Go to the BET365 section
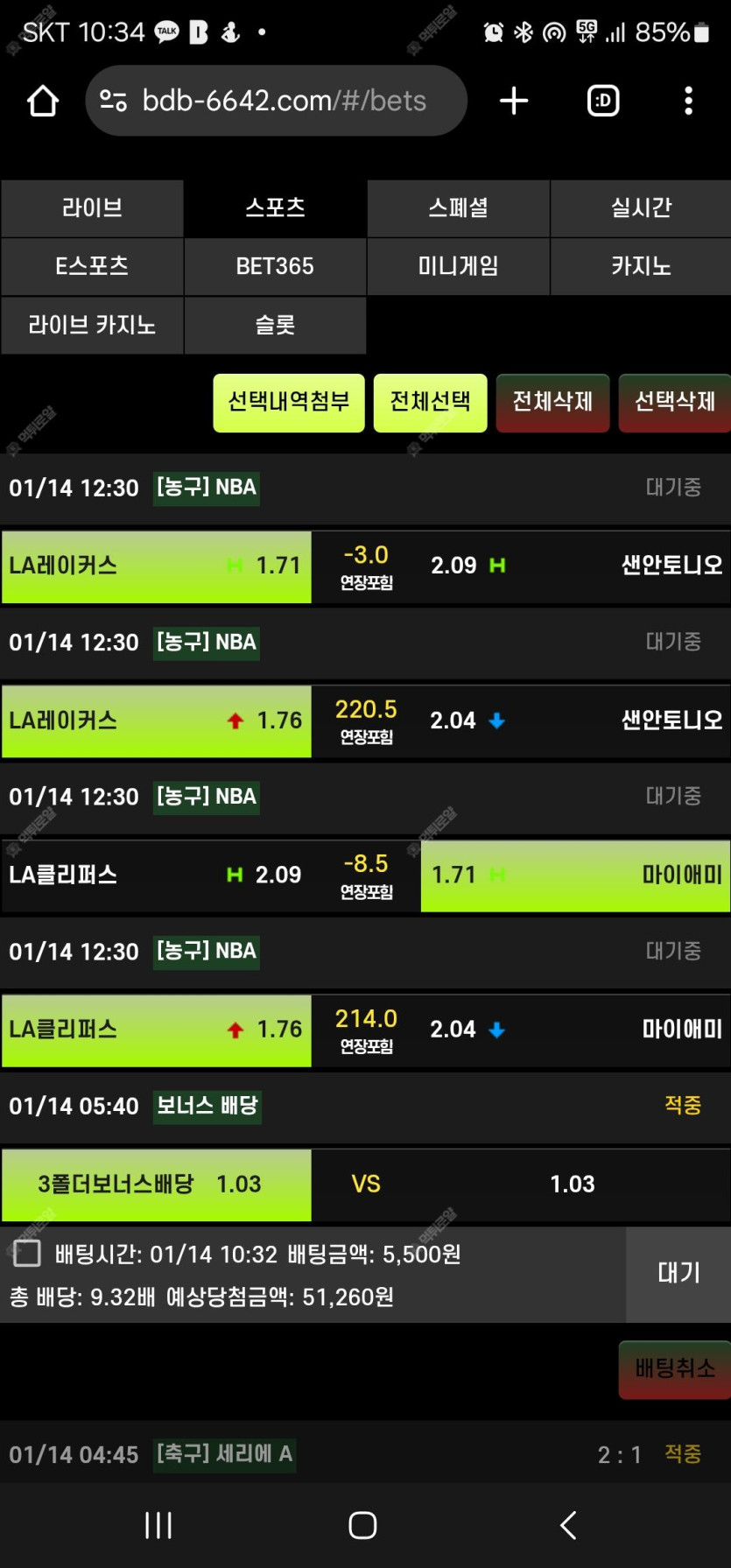Screen dimensions: 731x1568 click(275, 266)
